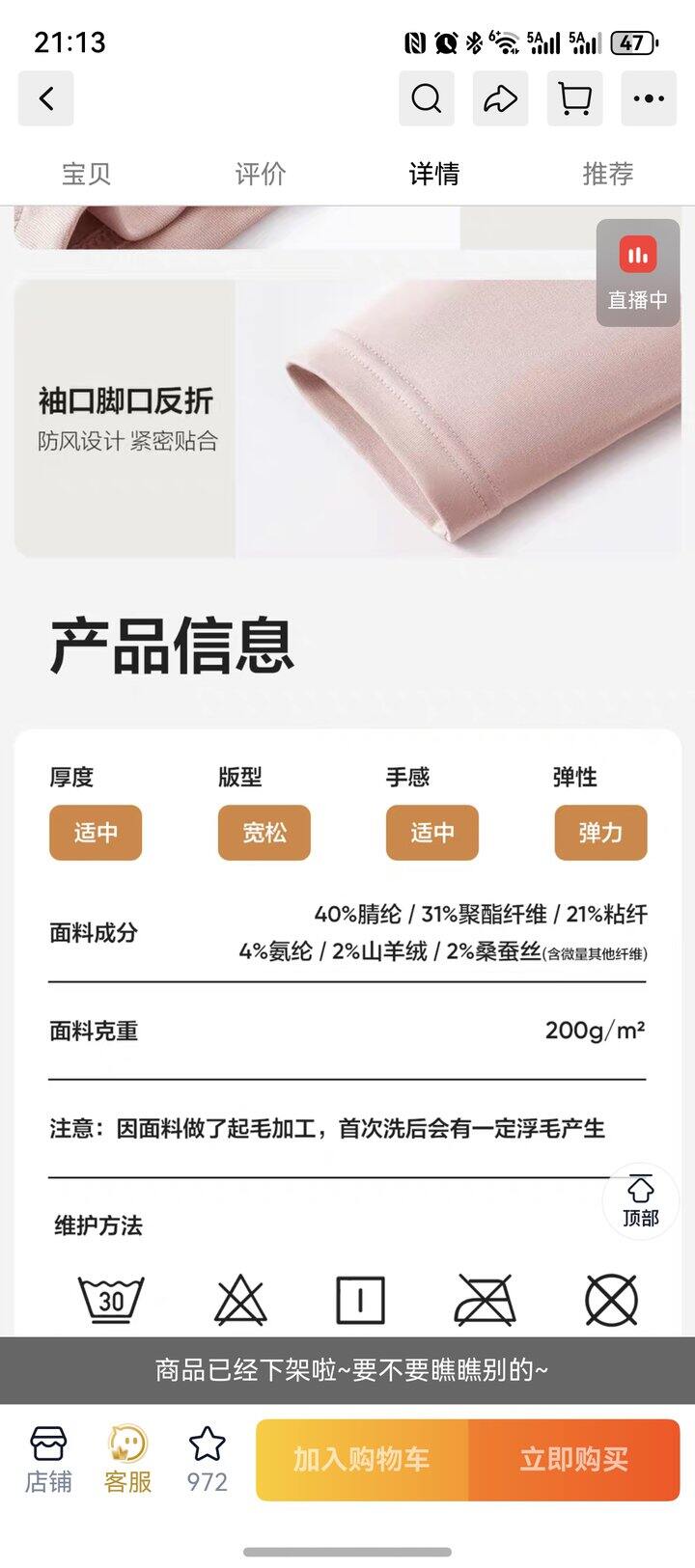695x1568 pixels.
Task: Contact 客服 customer service
Action: 127,1459
